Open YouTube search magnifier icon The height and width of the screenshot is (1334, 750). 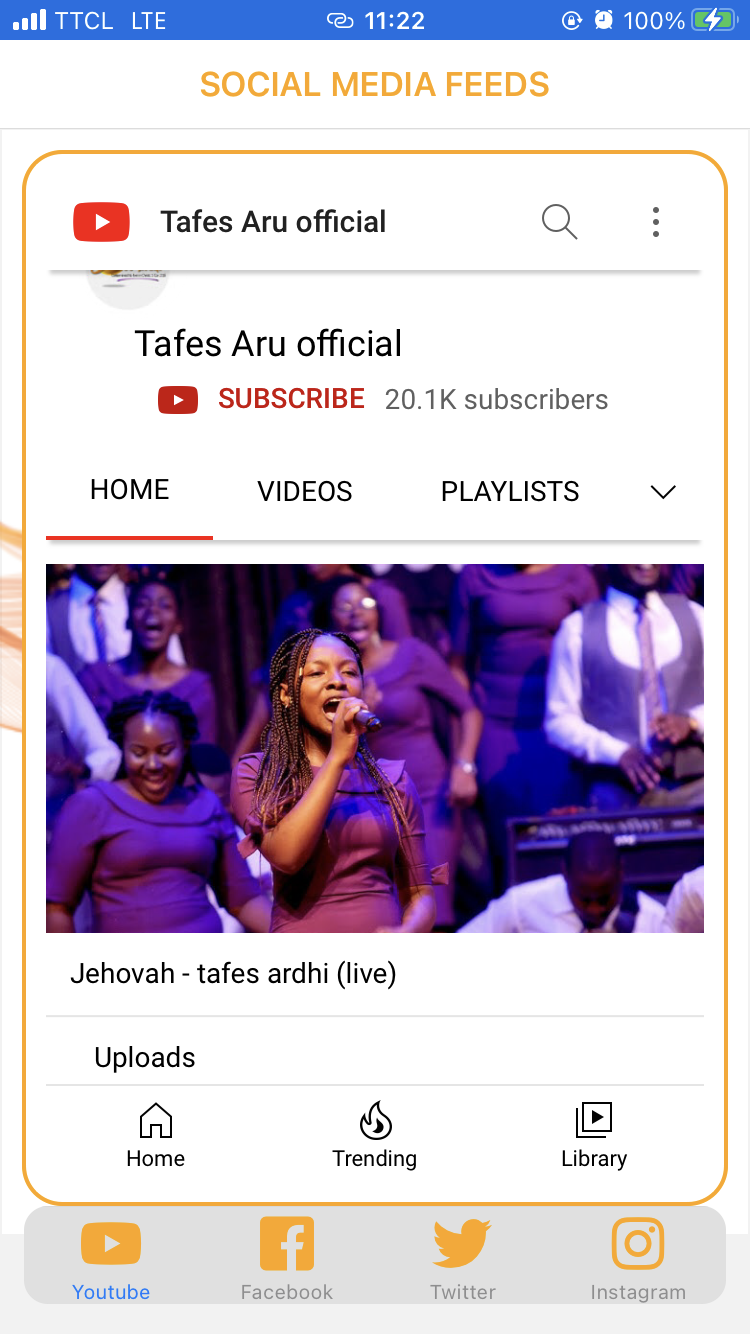tap(559, 222)
